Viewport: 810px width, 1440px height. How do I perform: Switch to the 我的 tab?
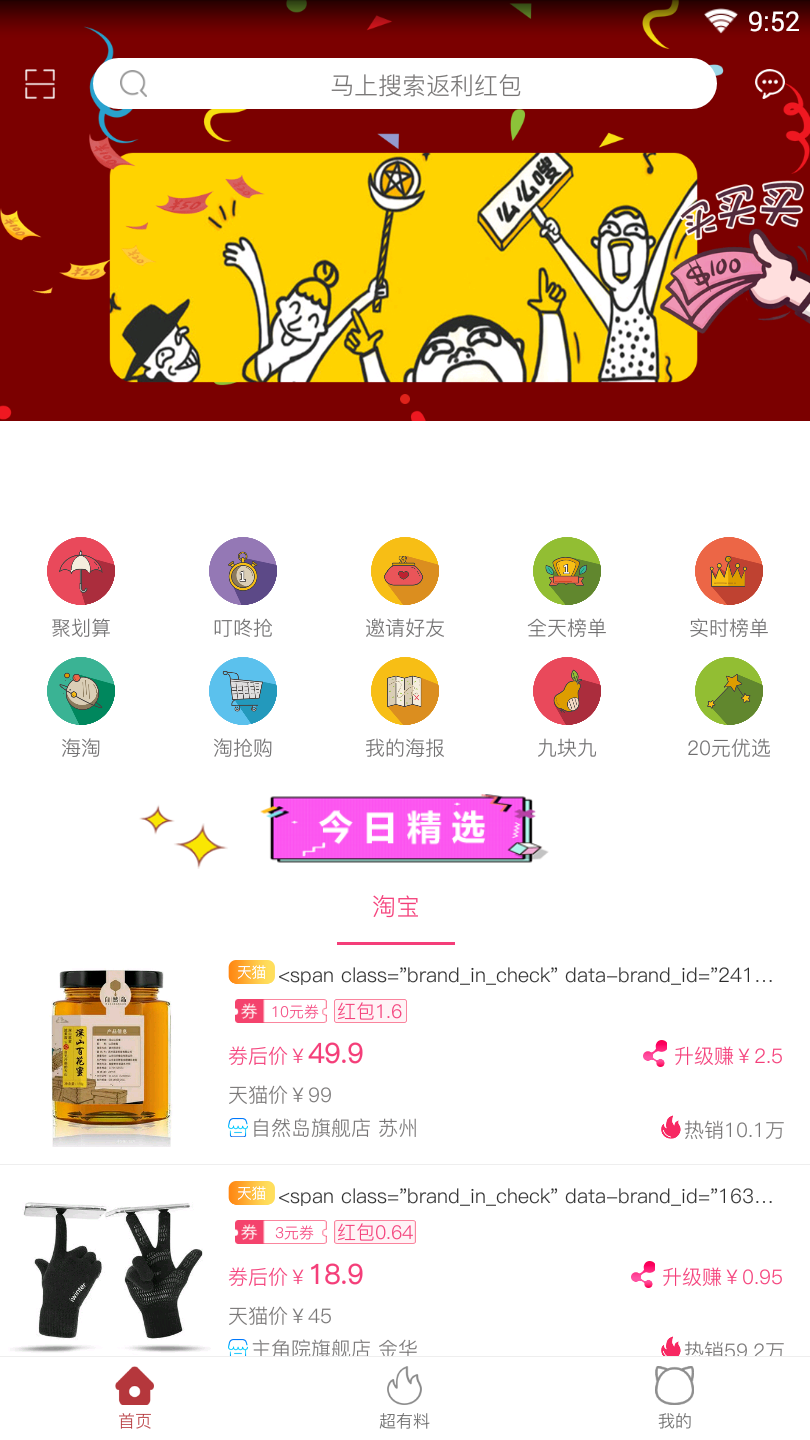pyautogui.click(x=674, y=1398)
